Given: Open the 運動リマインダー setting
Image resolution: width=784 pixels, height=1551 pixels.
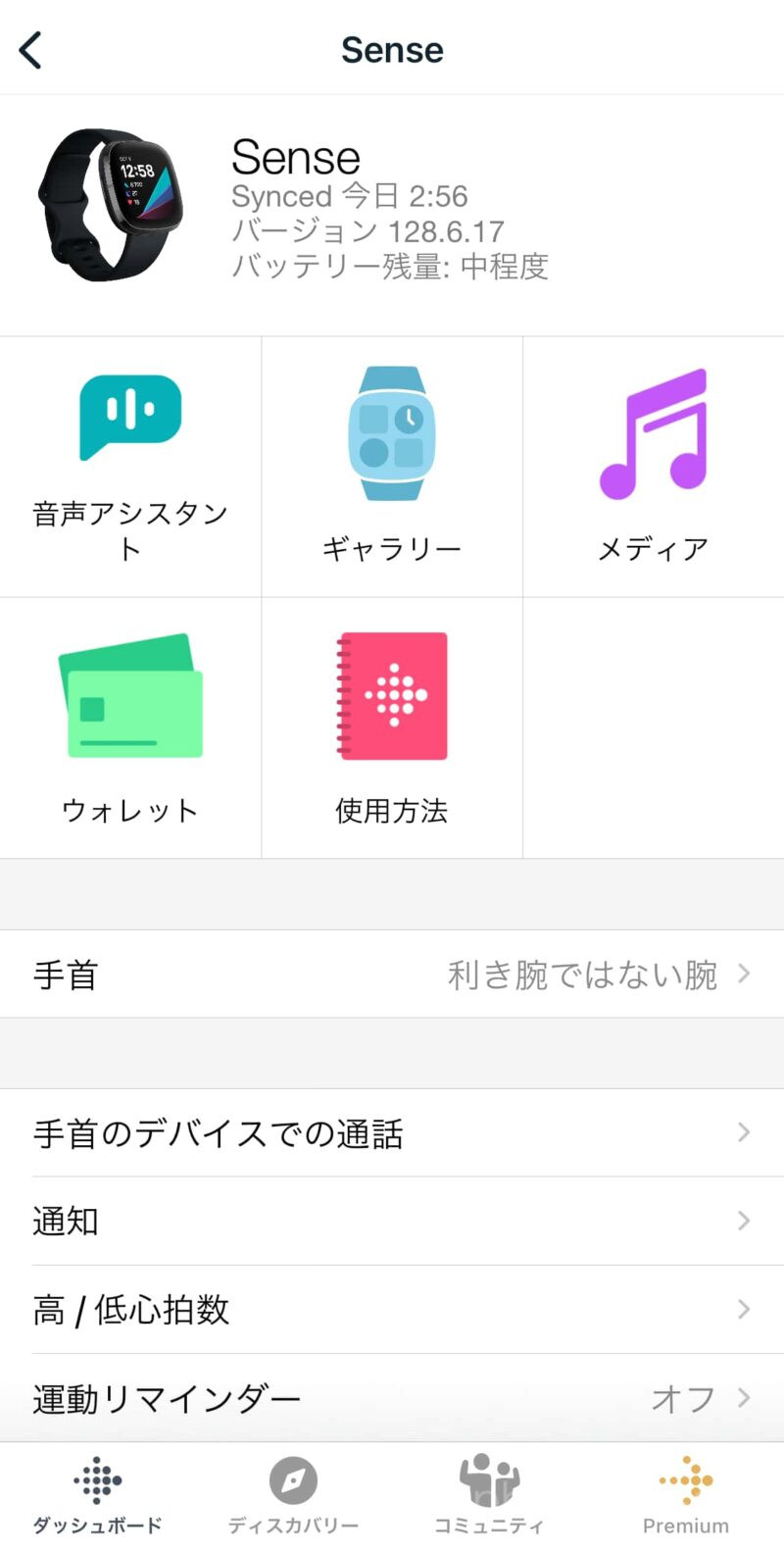Looking at the screenshot, I should click(x=392, y=1398).
